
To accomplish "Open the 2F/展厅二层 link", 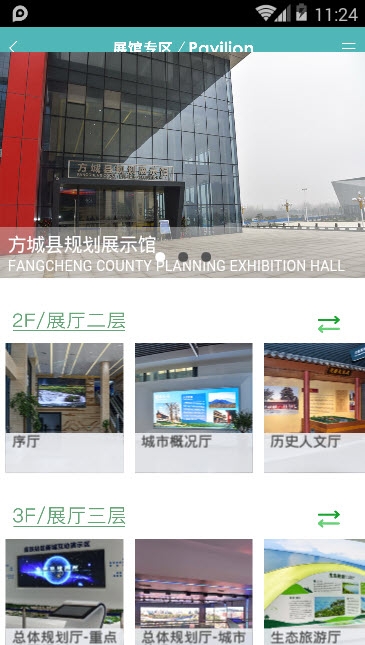I will click(69, 321).
